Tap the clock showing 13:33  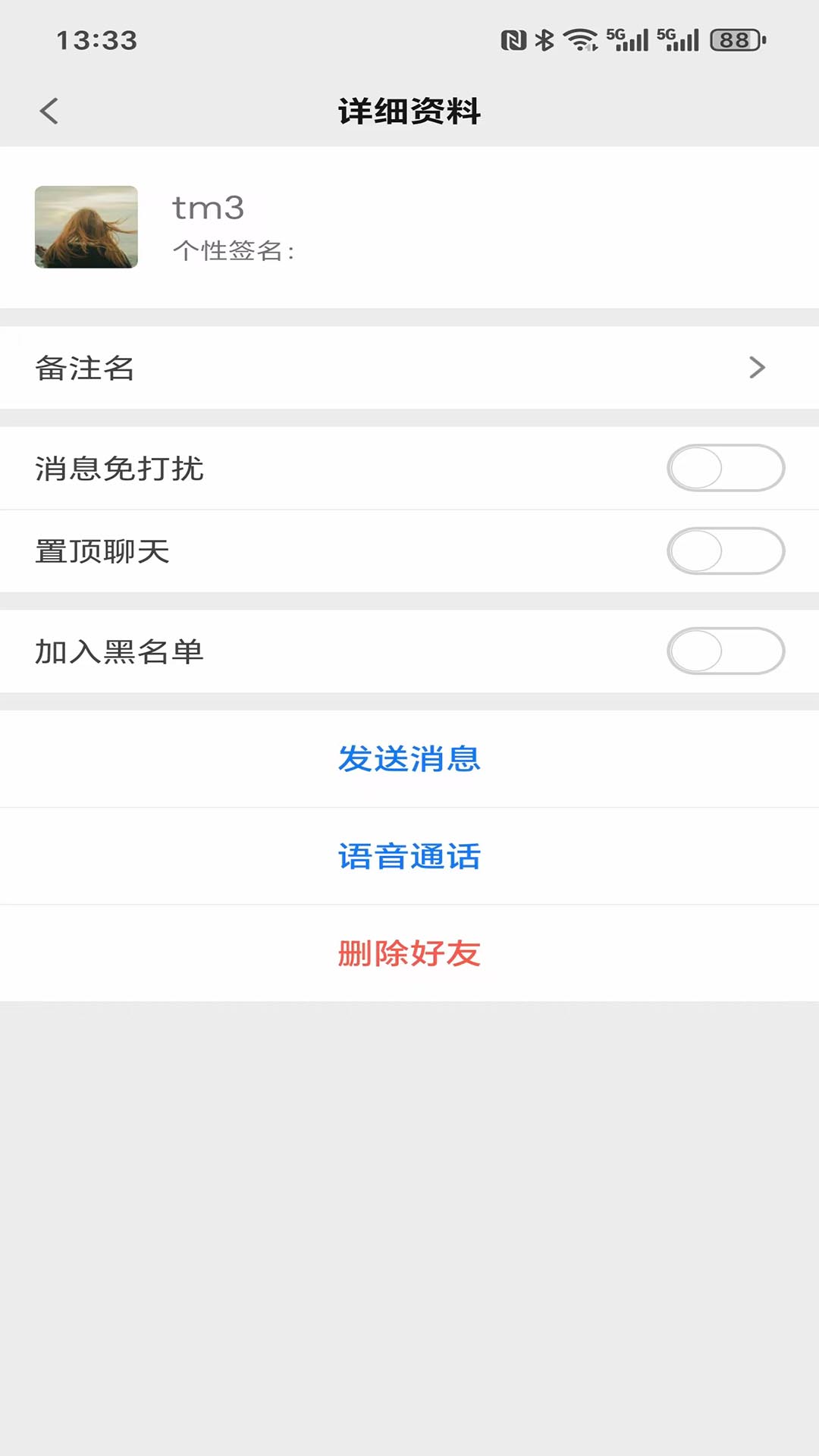click(97, 39)
